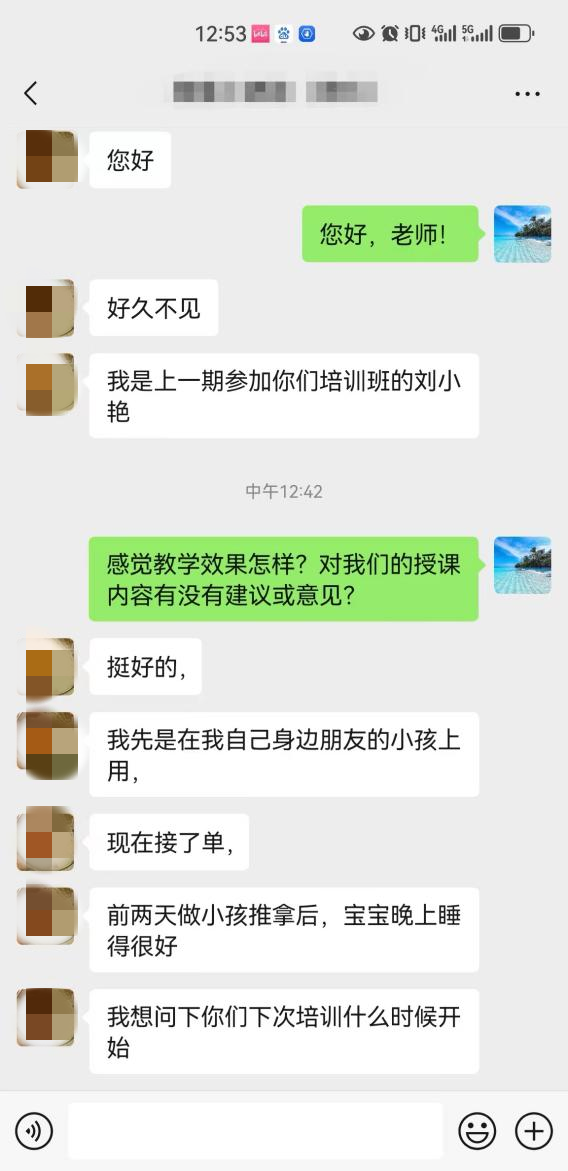Tap your beach avatar beside 您好，老师!
The image size is (568, 1171).
click(522, 234)
